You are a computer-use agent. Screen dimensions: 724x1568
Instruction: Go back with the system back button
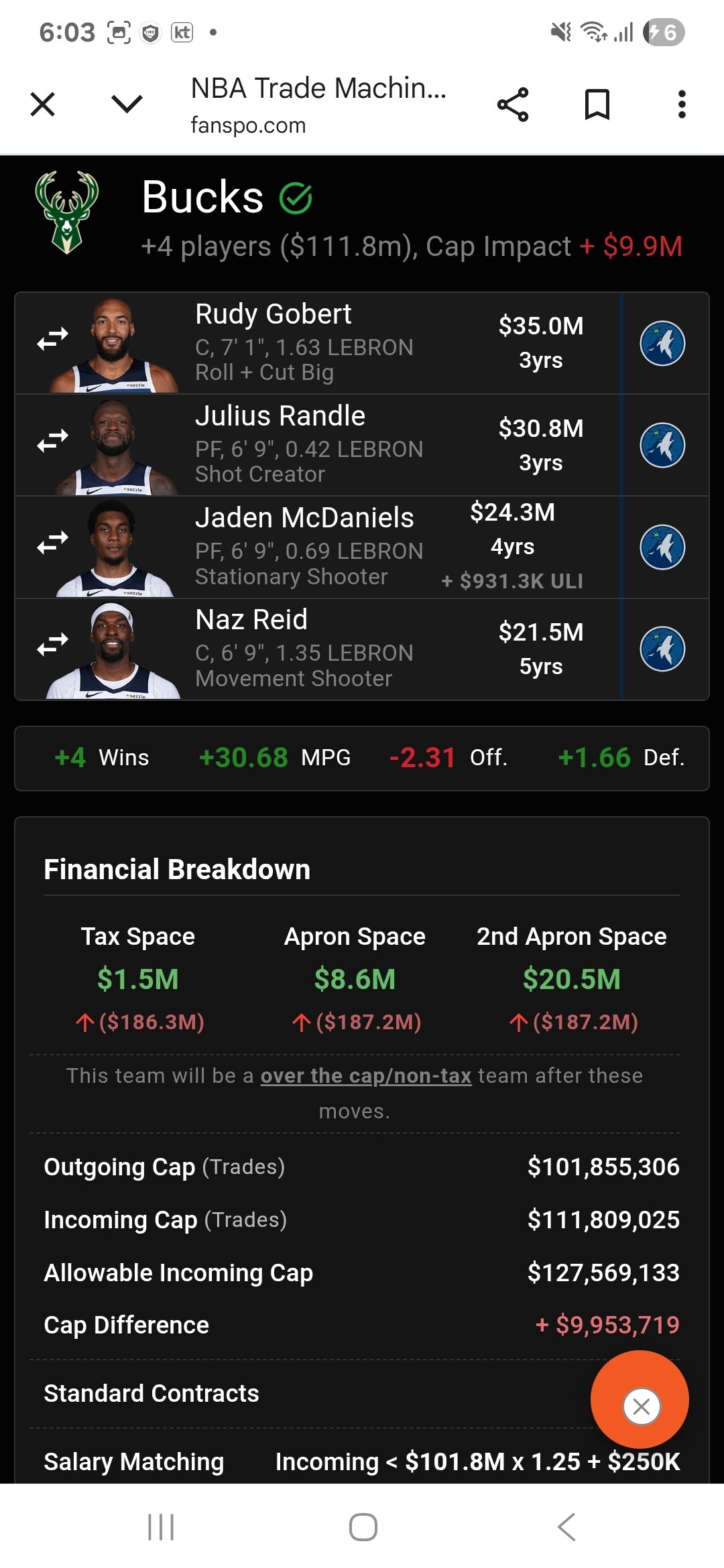[x=566, y=1527]
